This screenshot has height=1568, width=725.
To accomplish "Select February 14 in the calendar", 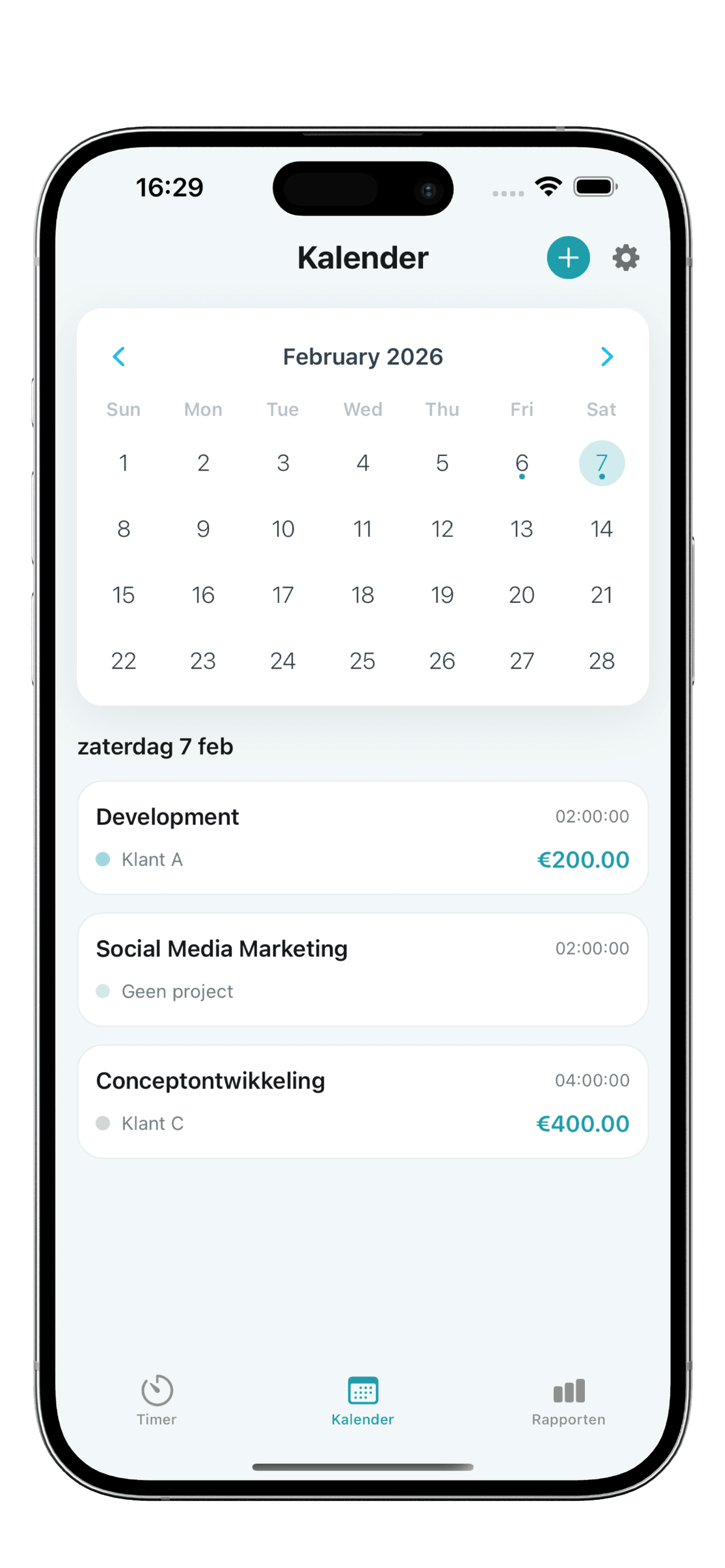I will pyautogui.click(x=601, y=529).
